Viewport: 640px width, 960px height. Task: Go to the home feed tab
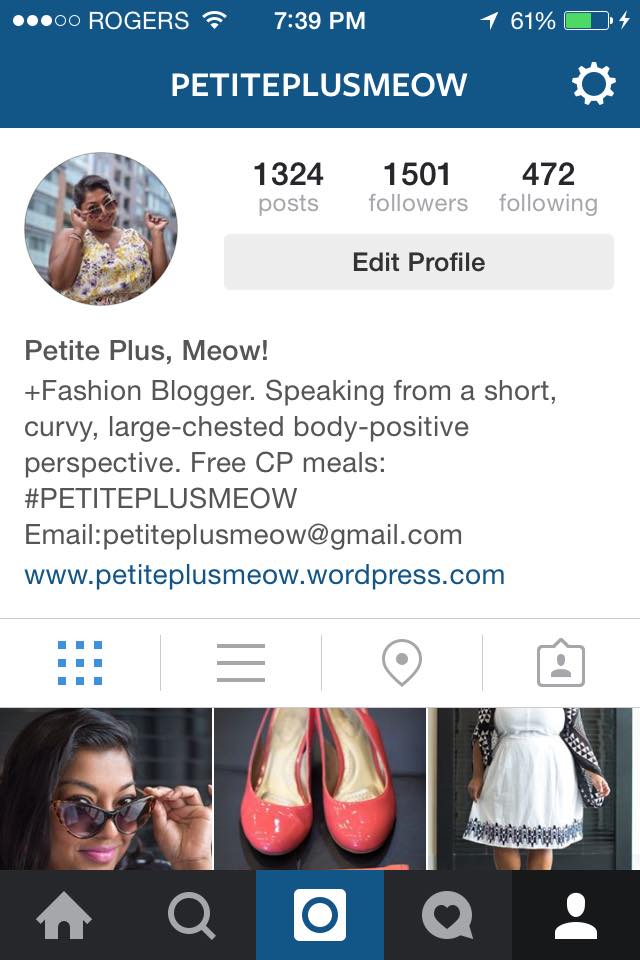(x=64, y=915)
